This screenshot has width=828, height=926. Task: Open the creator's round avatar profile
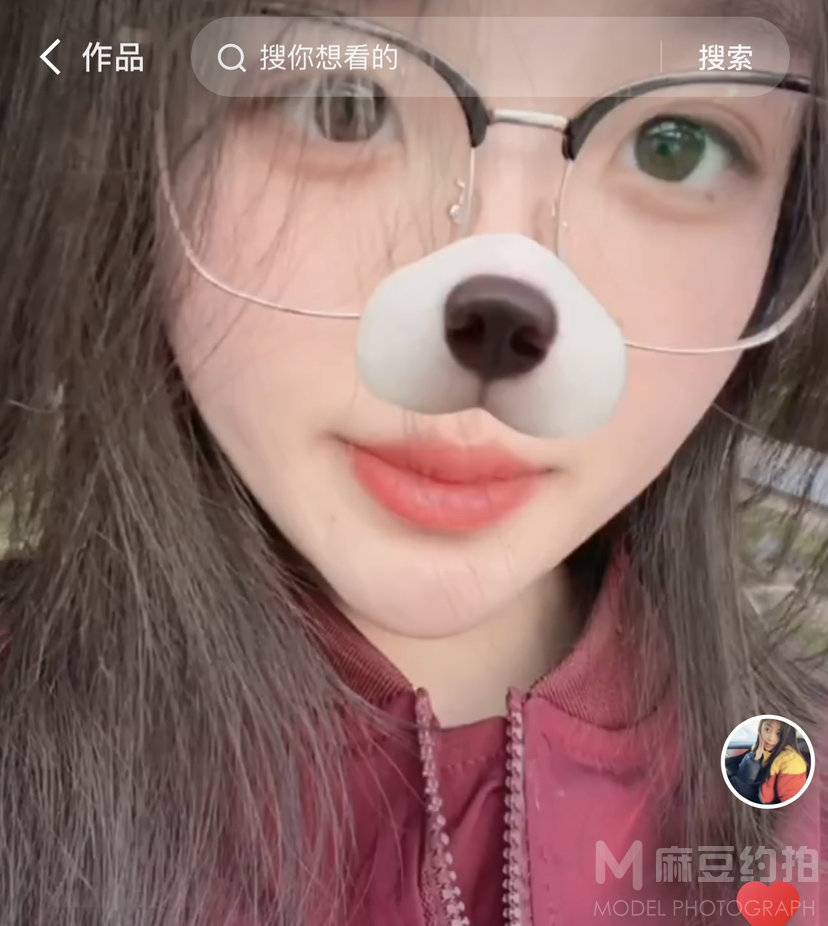(768, 762)
